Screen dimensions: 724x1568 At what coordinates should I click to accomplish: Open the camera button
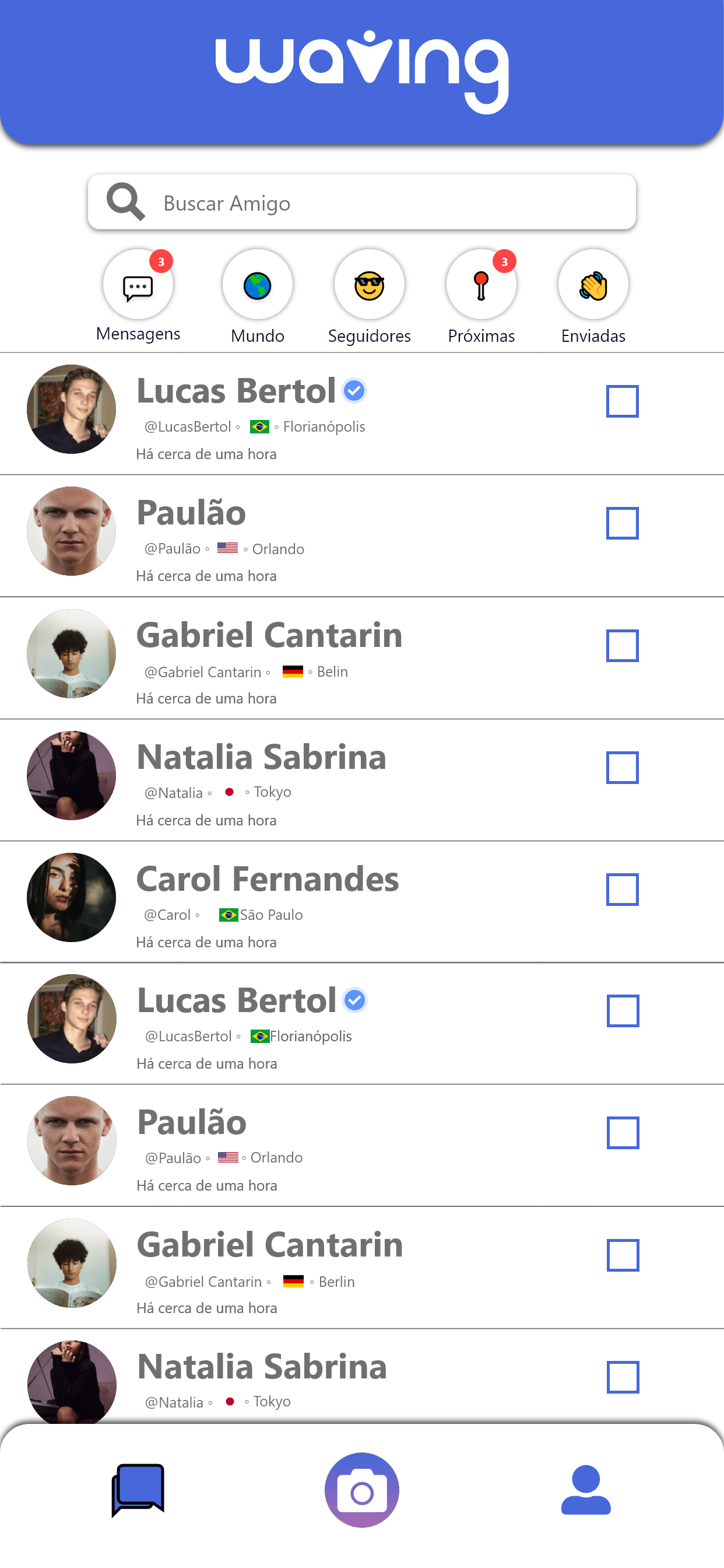coord(362,1490)
